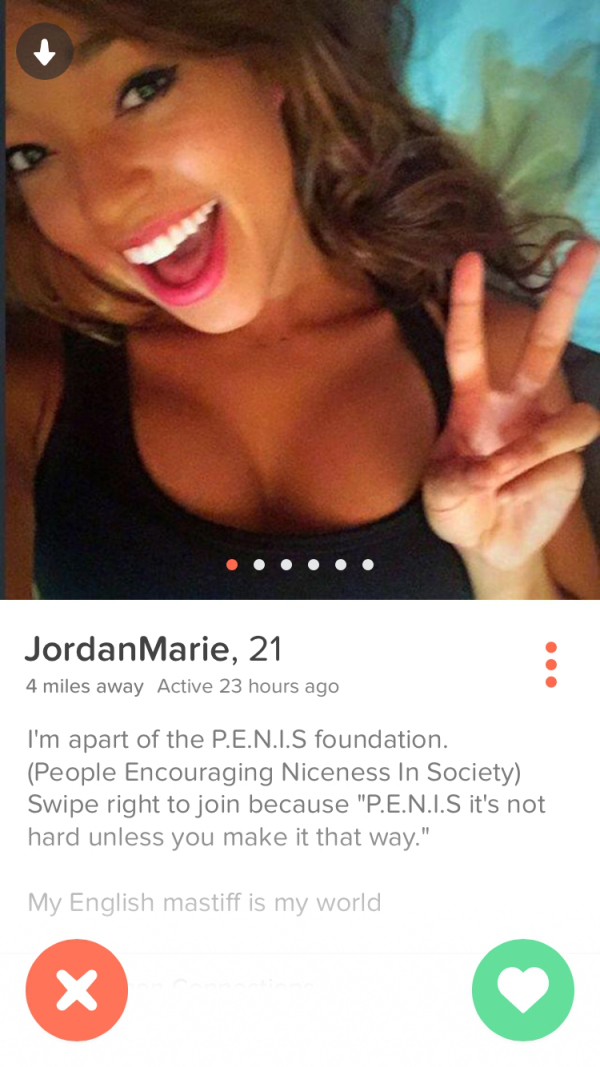The width and height of the screenshot is (600, 1067).
Task: Open the three-dot options menu
Action: pyautogui.click(x=551, y=664)
